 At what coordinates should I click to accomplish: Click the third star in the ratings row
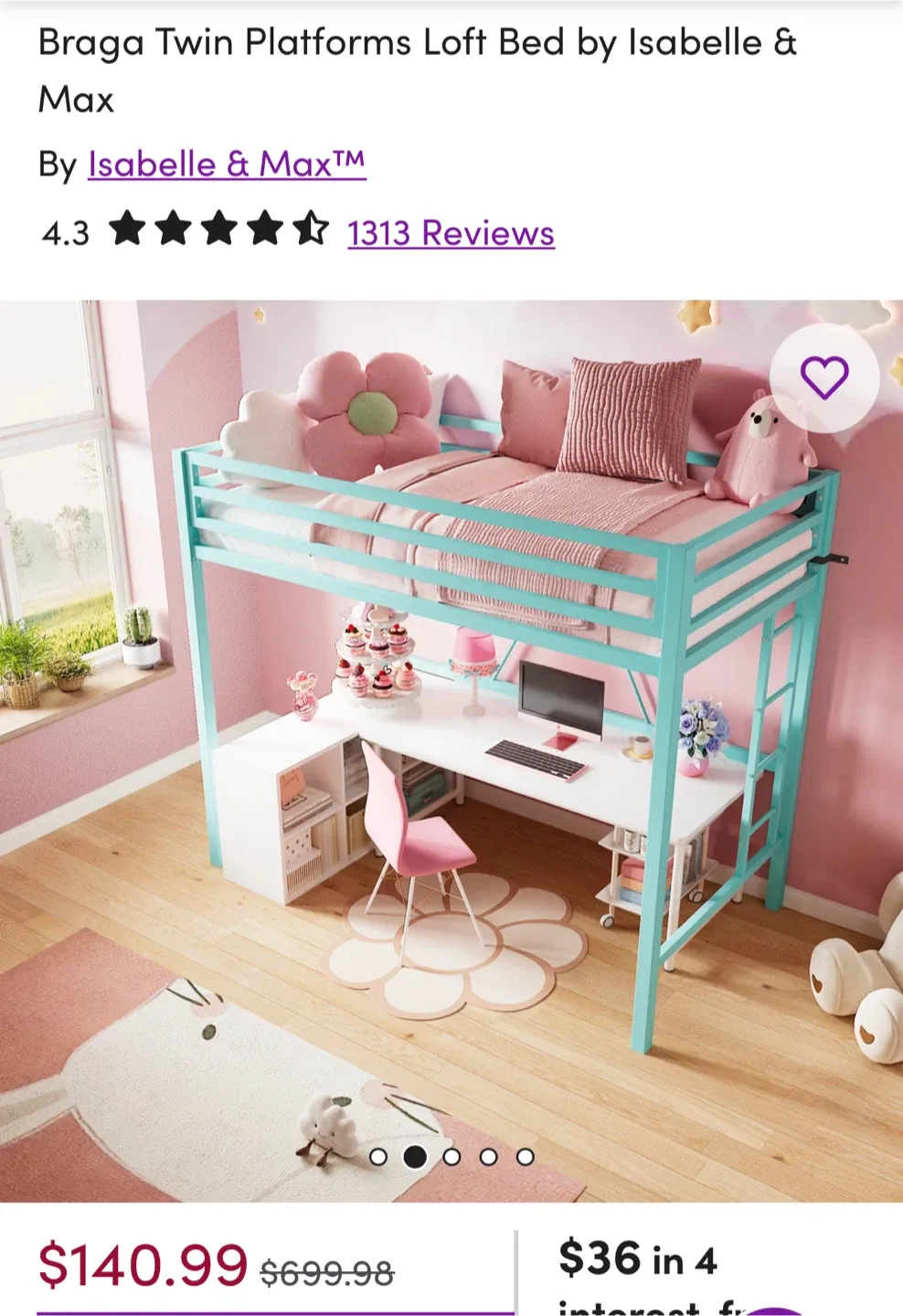point(219,231)
